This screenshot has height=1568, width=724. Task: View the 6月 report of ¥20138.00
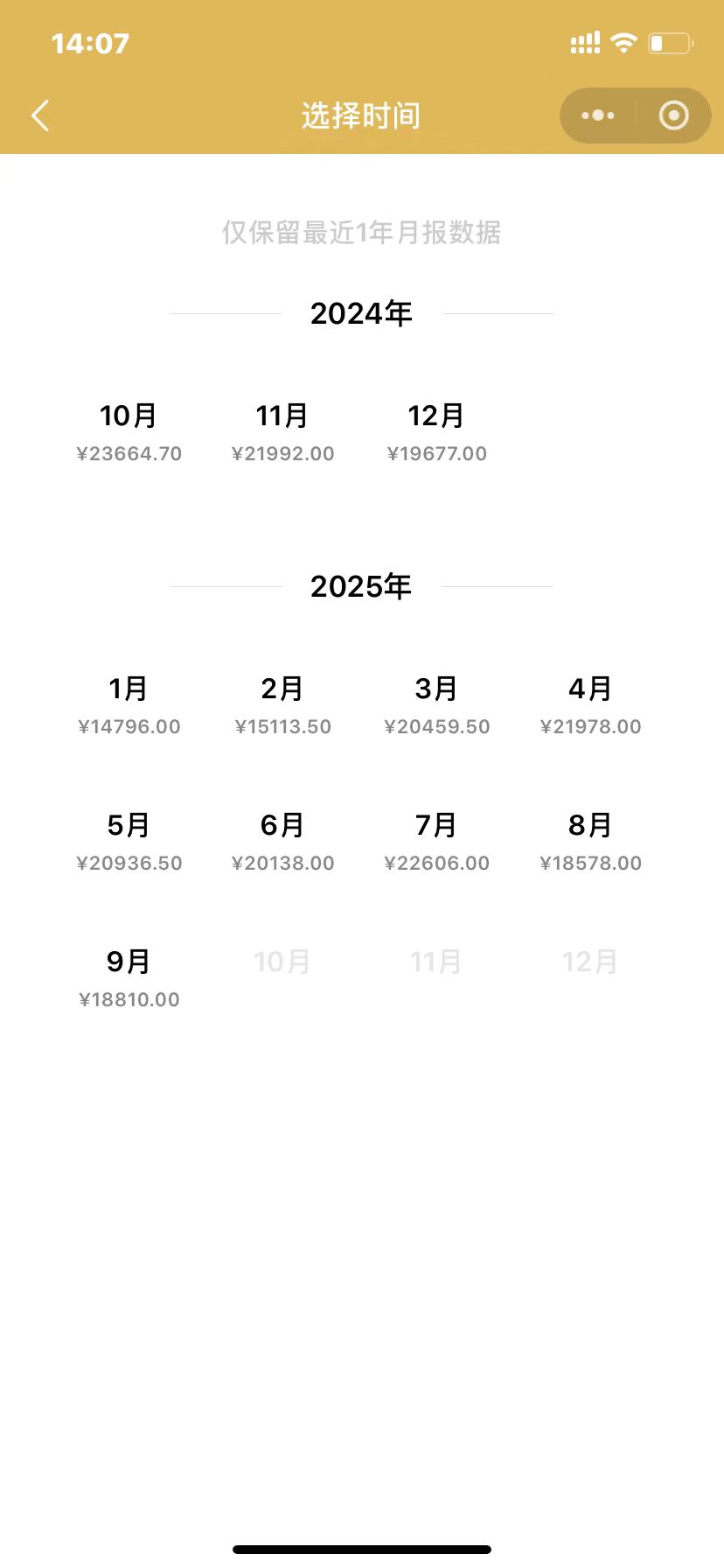(282, 841)
